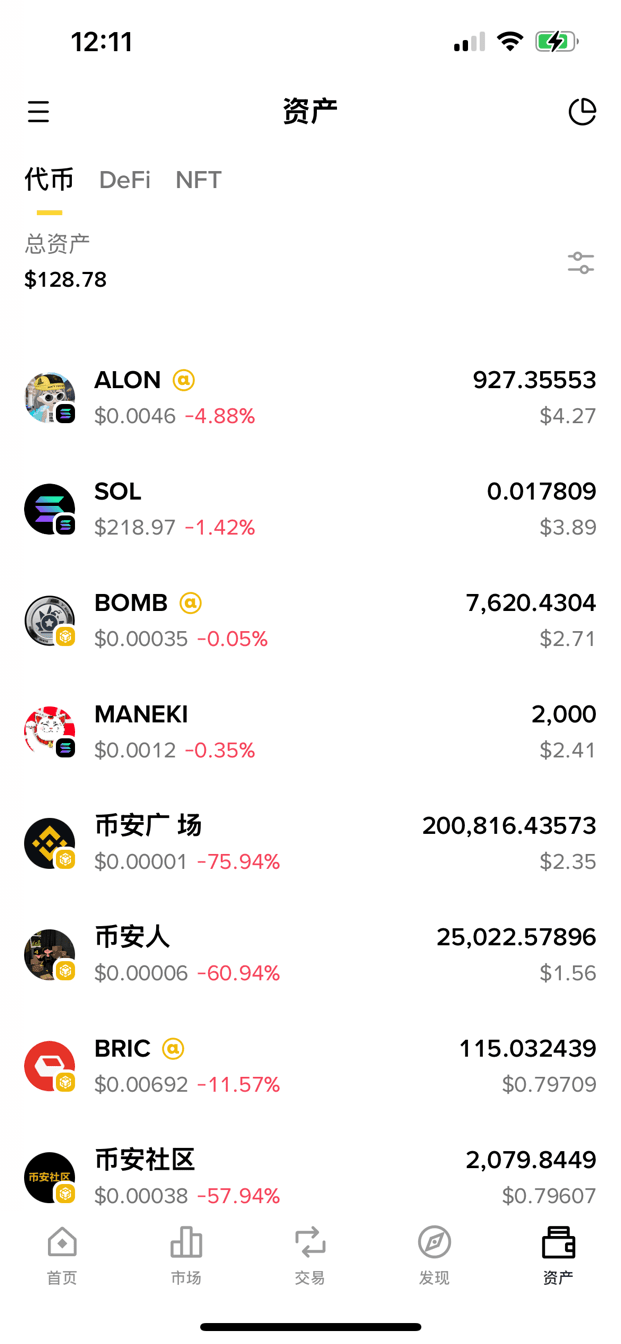Open the 币安社区 token row
Image resolution: width=621 pixels, height=1344 pixels.
[310, 1177]
